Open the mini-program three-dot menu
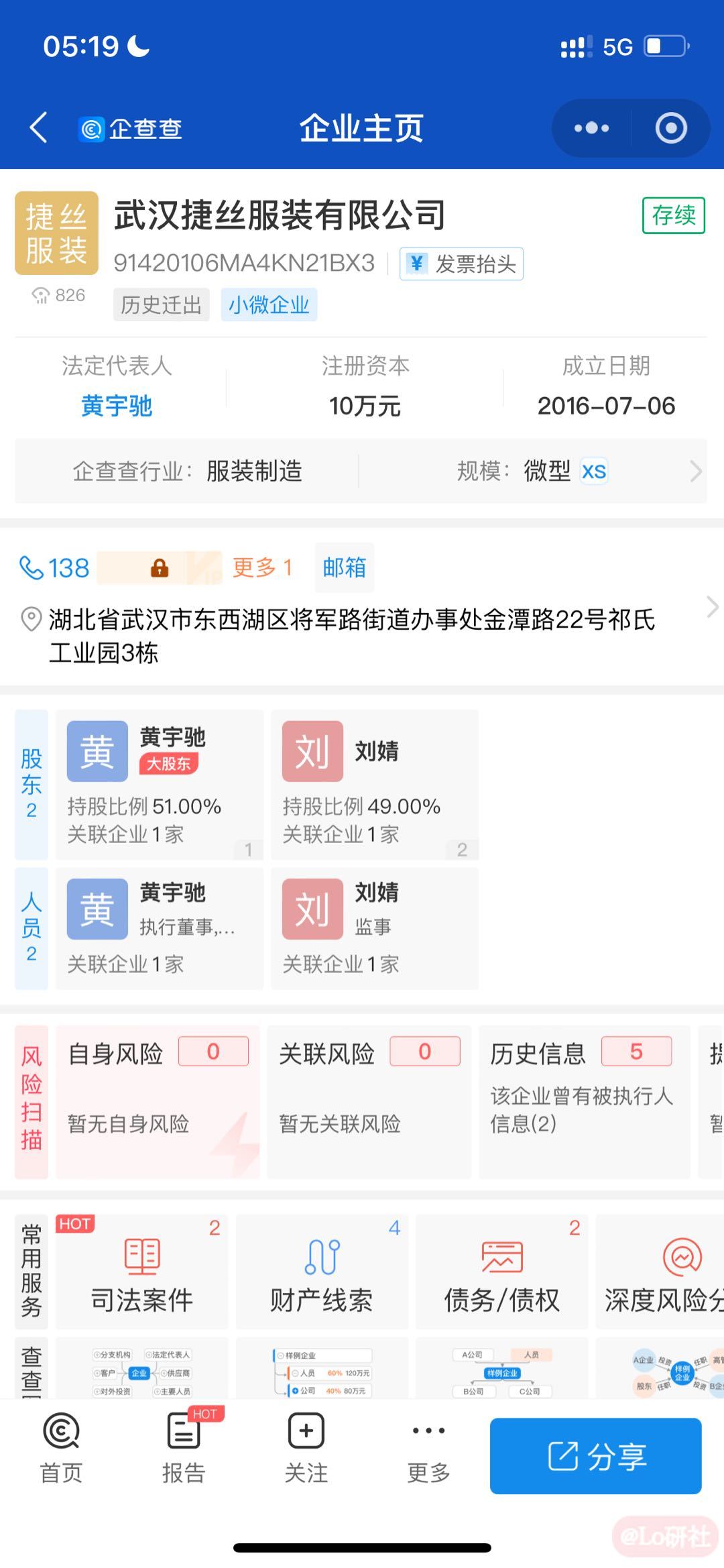 click(x=591, y=128)
